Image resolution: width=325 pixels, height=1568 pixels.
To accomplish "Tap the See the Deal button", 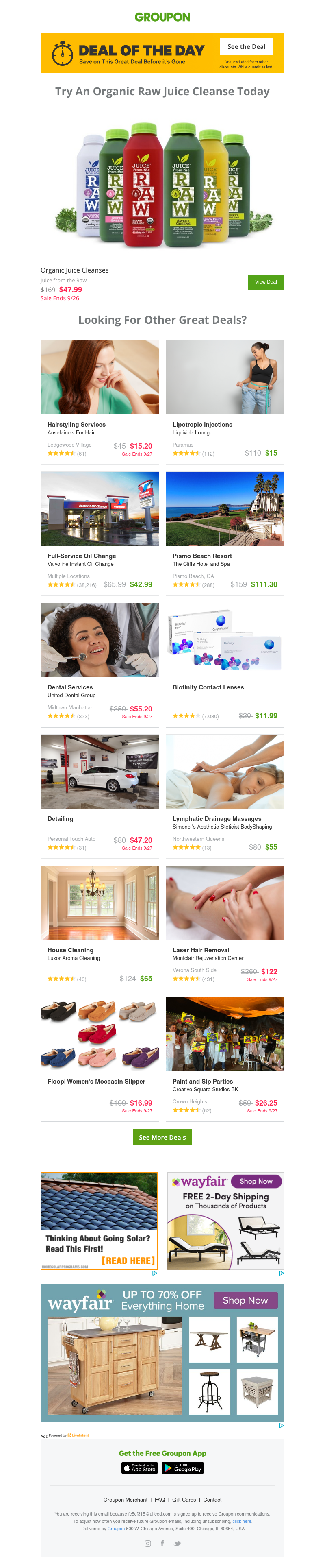I will click(246, 46).
